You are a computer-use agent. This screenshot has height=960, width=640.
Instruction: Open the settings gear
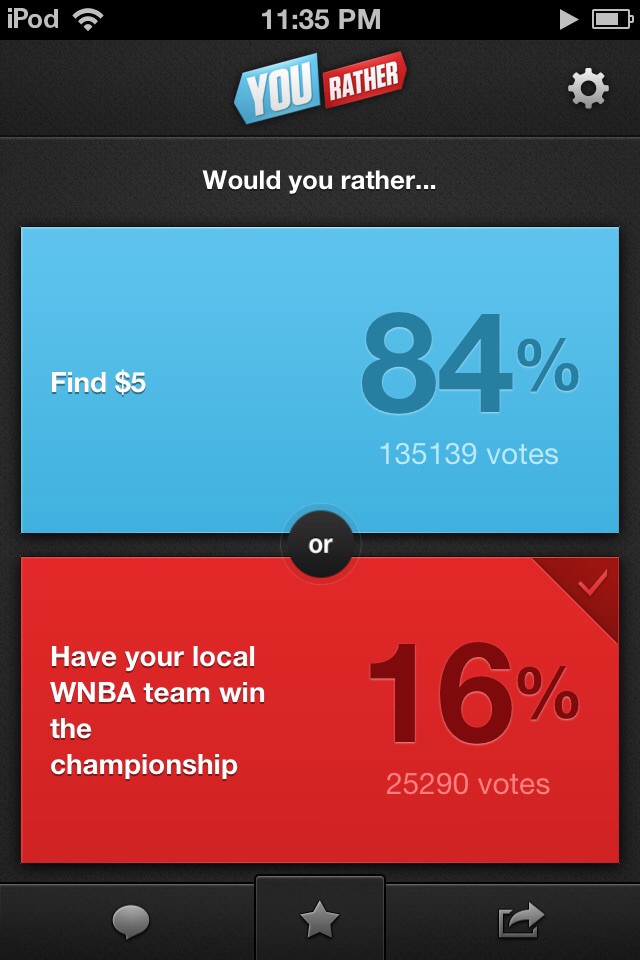(588, 90)
